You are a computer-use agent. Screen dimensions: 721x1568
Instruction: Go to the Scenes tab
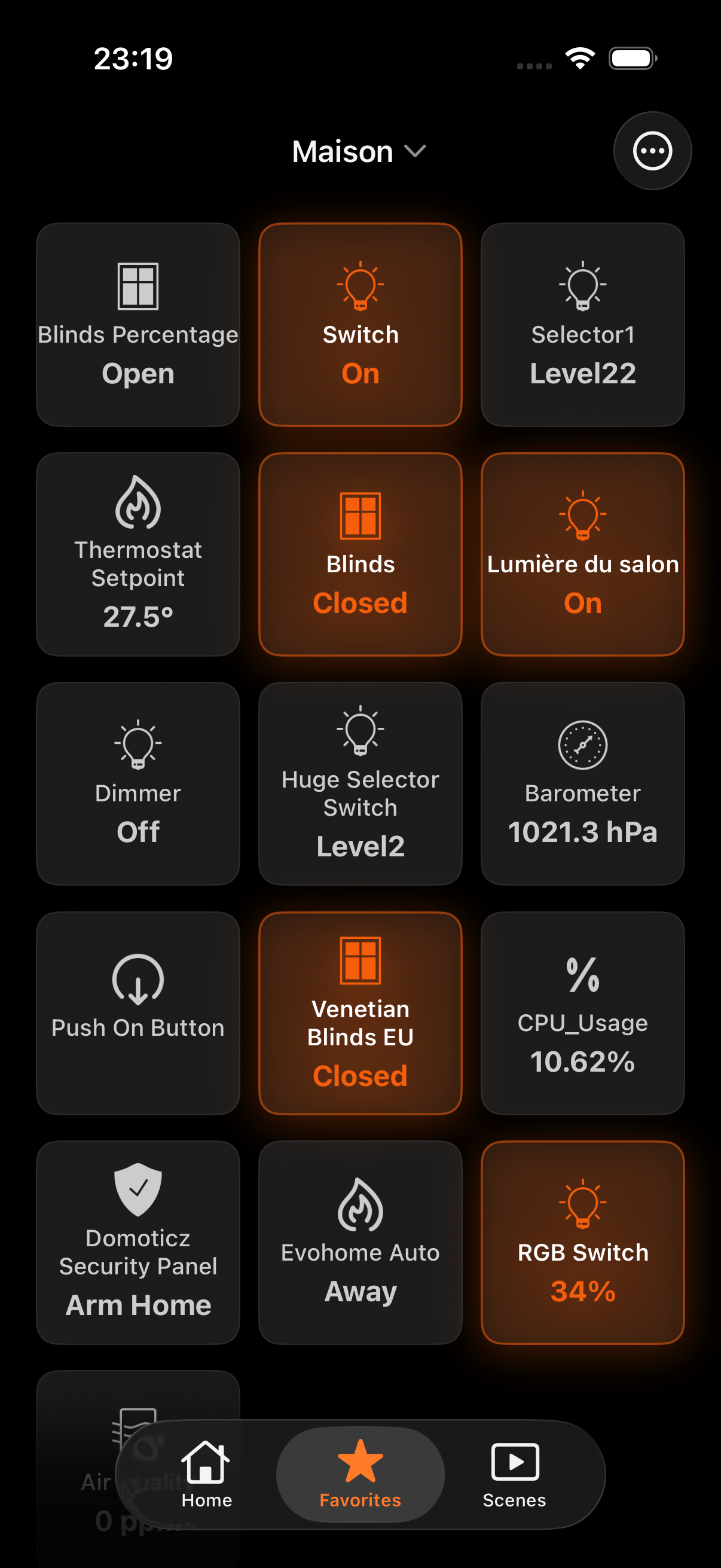pos(514,1474)
